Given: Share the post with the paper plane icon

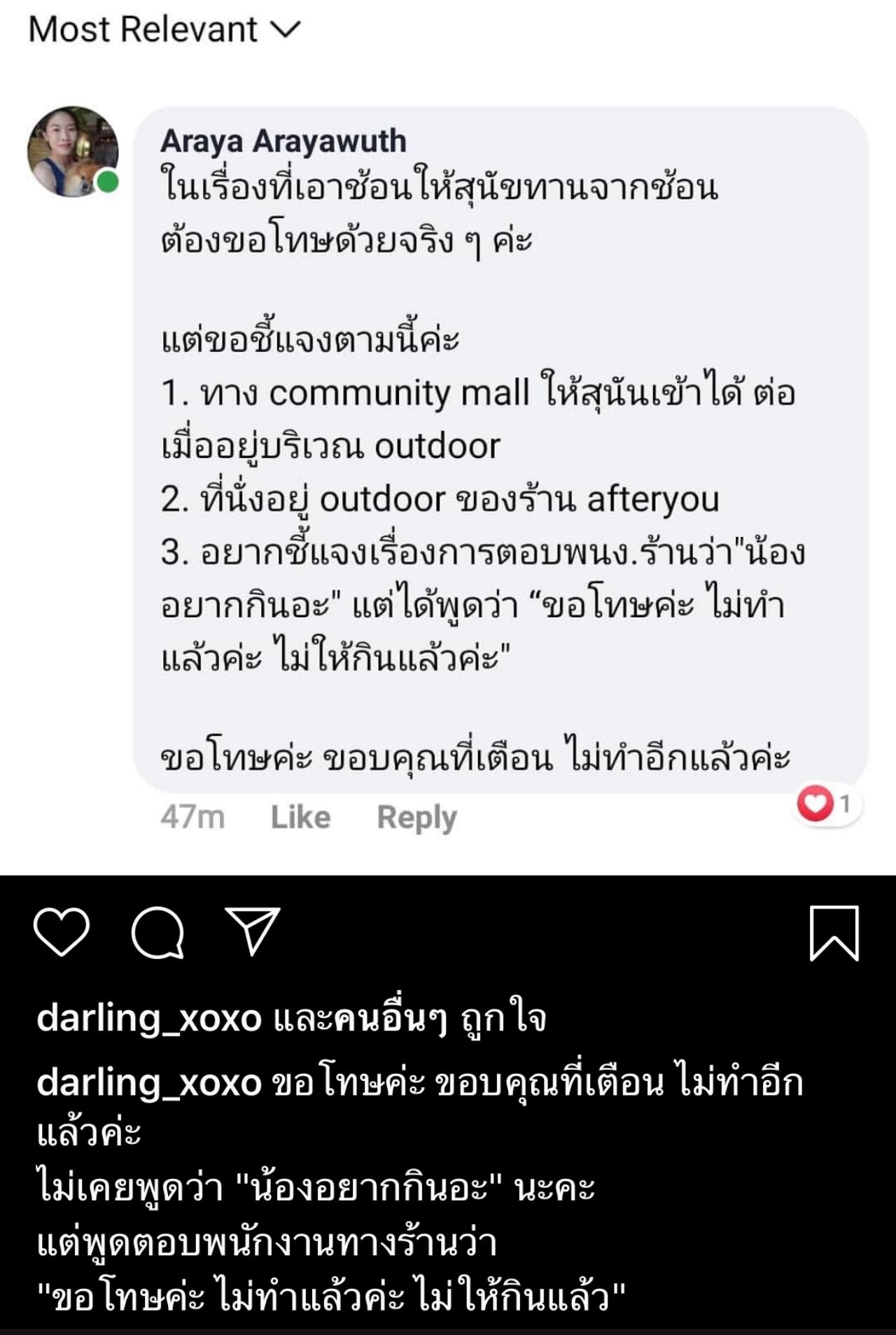Looking at the screenshot, I should (253, 931).
